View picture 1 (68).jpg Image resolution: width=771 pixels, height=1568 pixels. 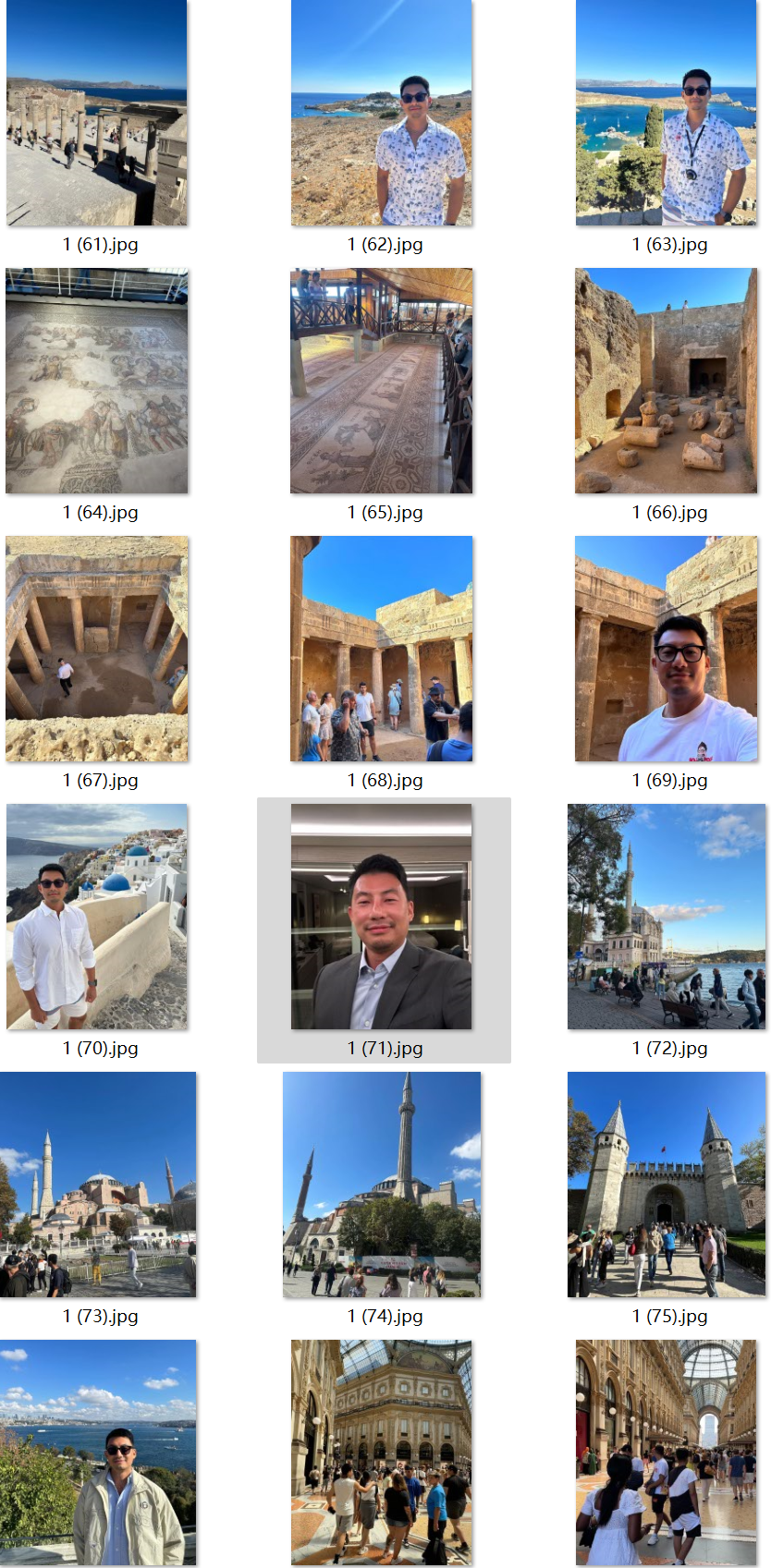point(382,649)
